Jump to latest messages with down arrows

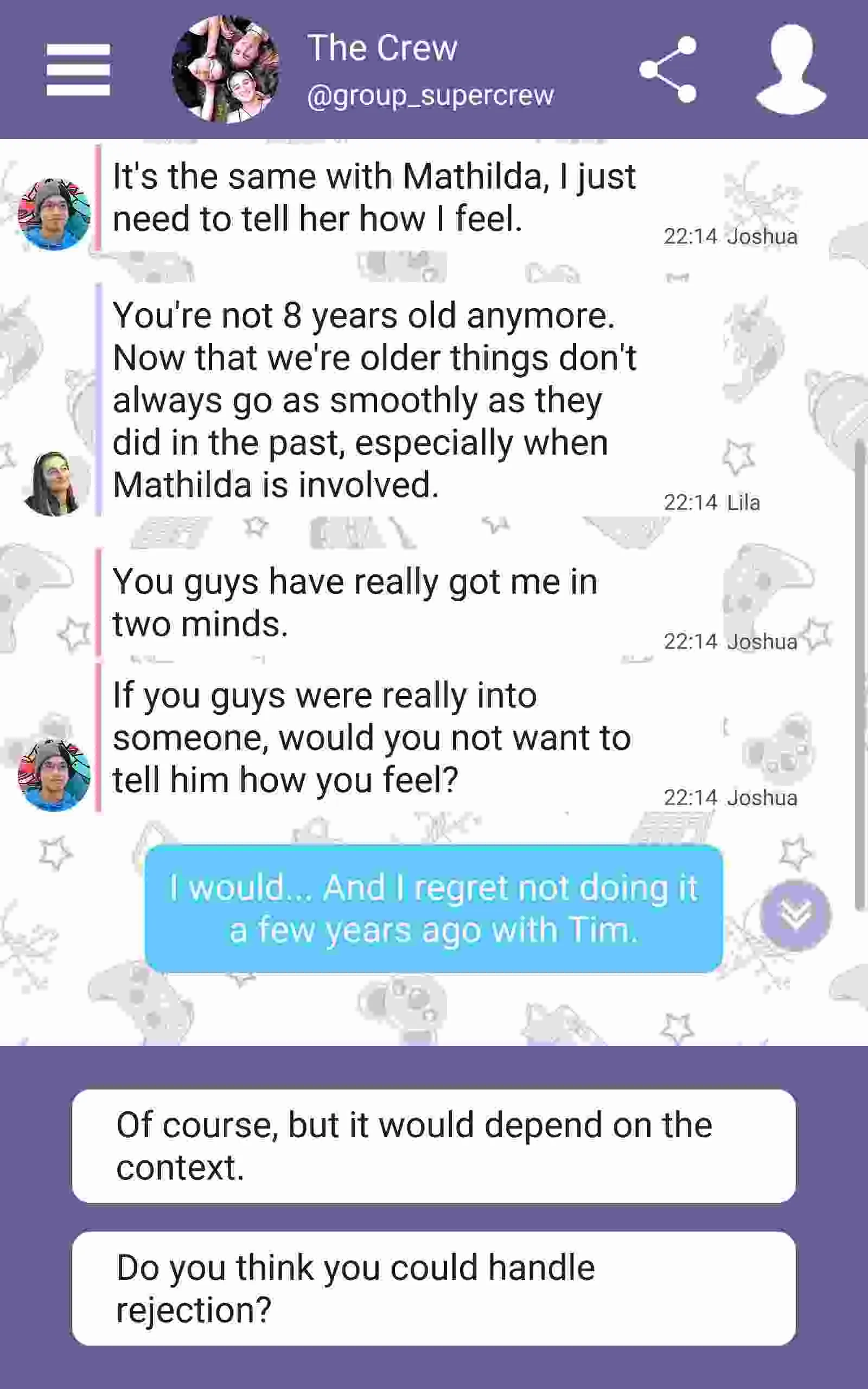point(795,915)
